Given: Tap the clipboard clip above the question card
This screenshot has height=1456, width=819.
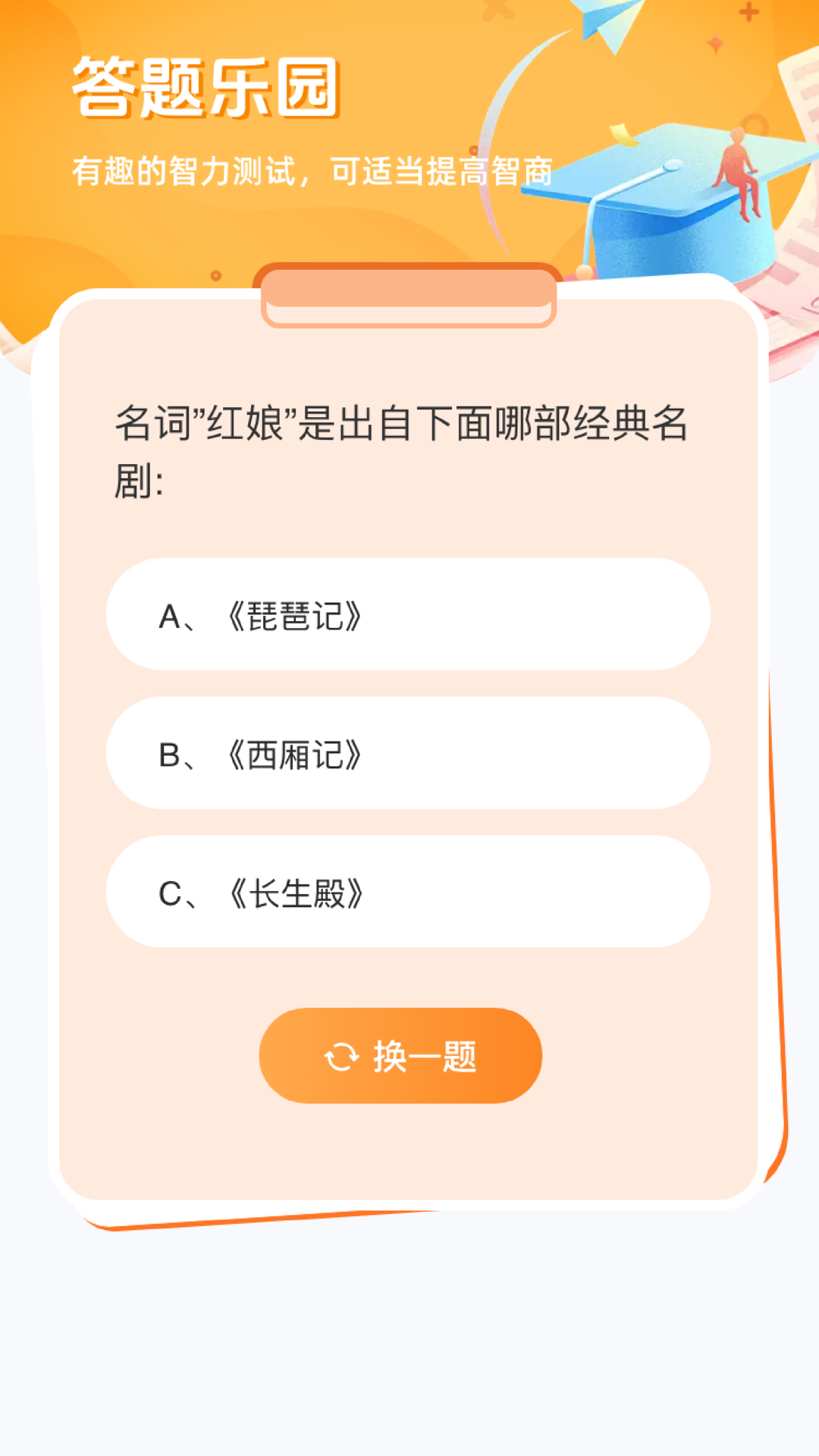Looking at the screenshot, I should (409, 296).
